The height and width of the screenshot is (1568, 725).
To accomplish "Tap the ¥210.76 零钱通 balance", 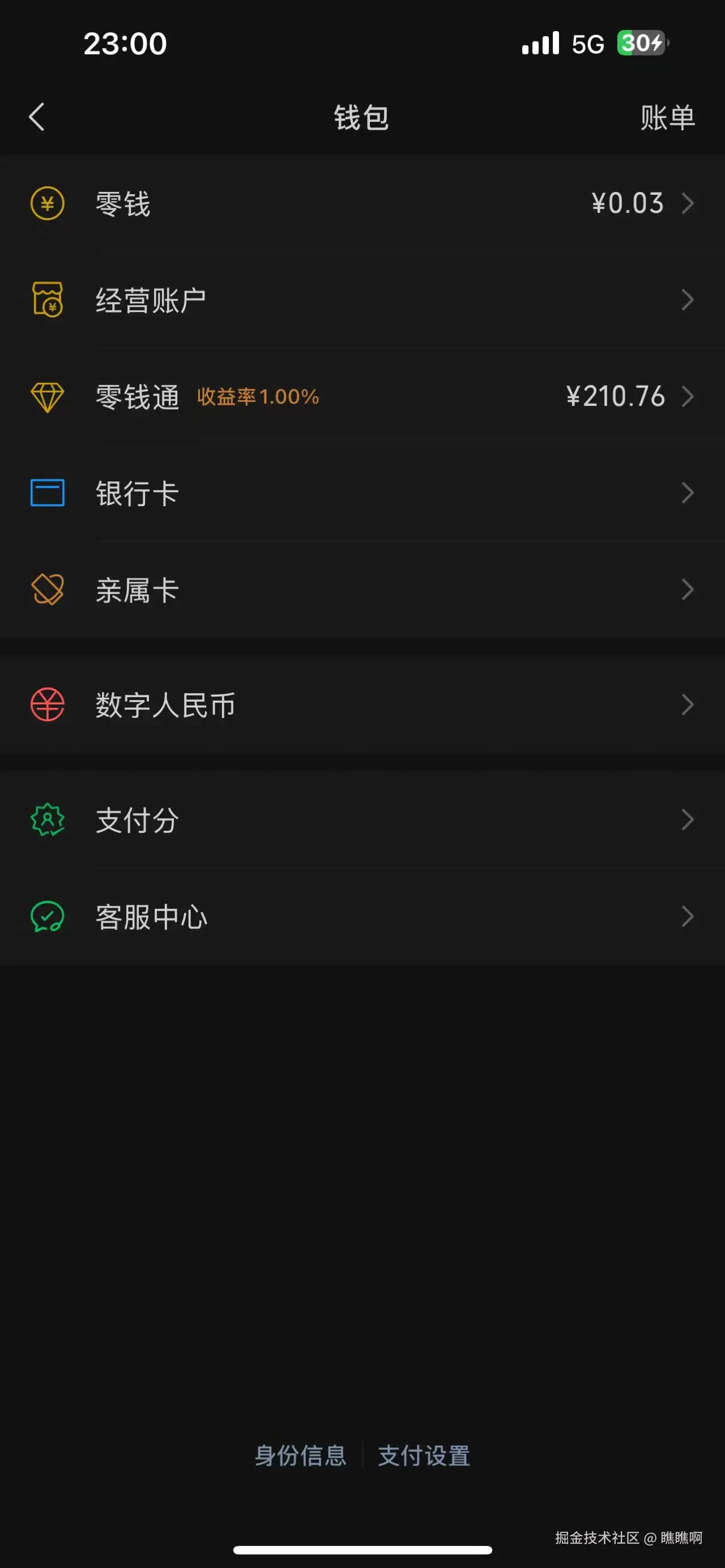I will coord(614,395).
